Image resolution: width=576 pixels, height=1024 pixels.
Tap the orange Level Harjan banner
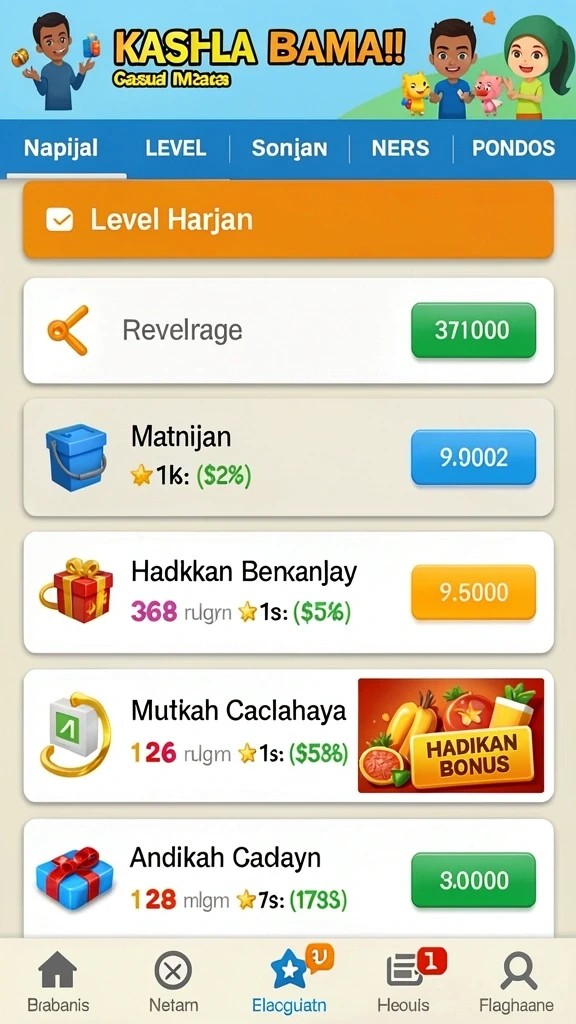pos(288,220)
